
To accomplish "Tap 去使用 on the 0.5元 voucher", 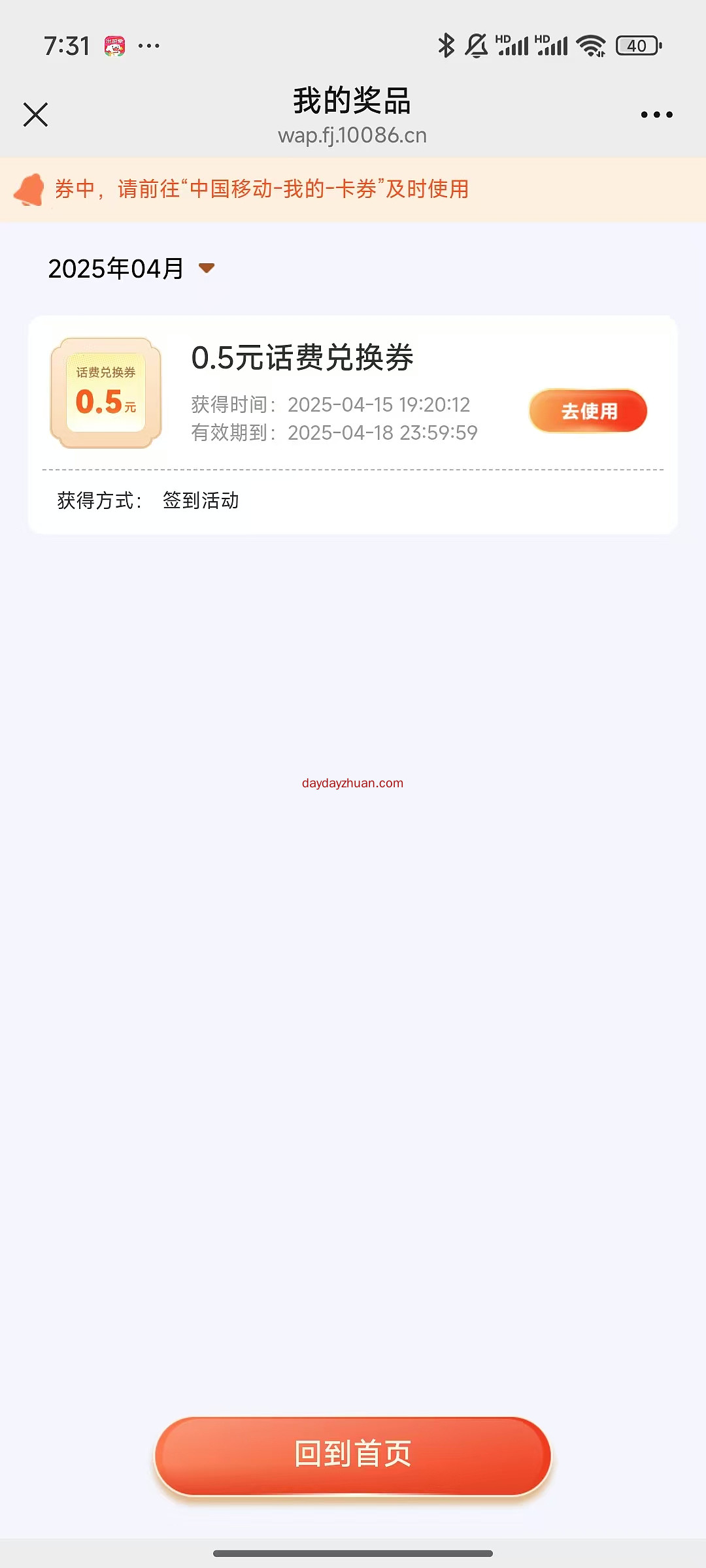I will point(588,411).
